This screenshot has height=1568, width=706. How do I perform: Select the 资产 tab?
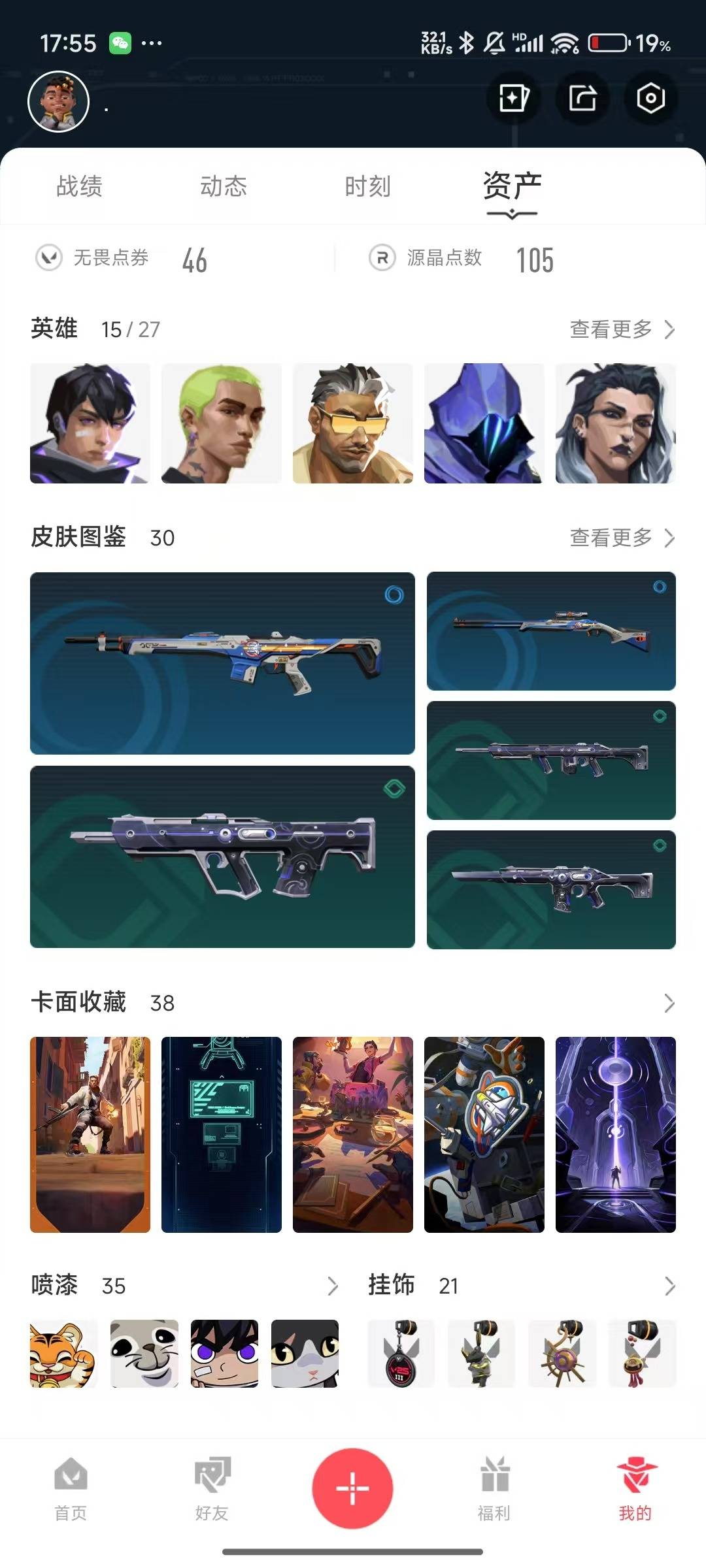click(x=512, y=187)
